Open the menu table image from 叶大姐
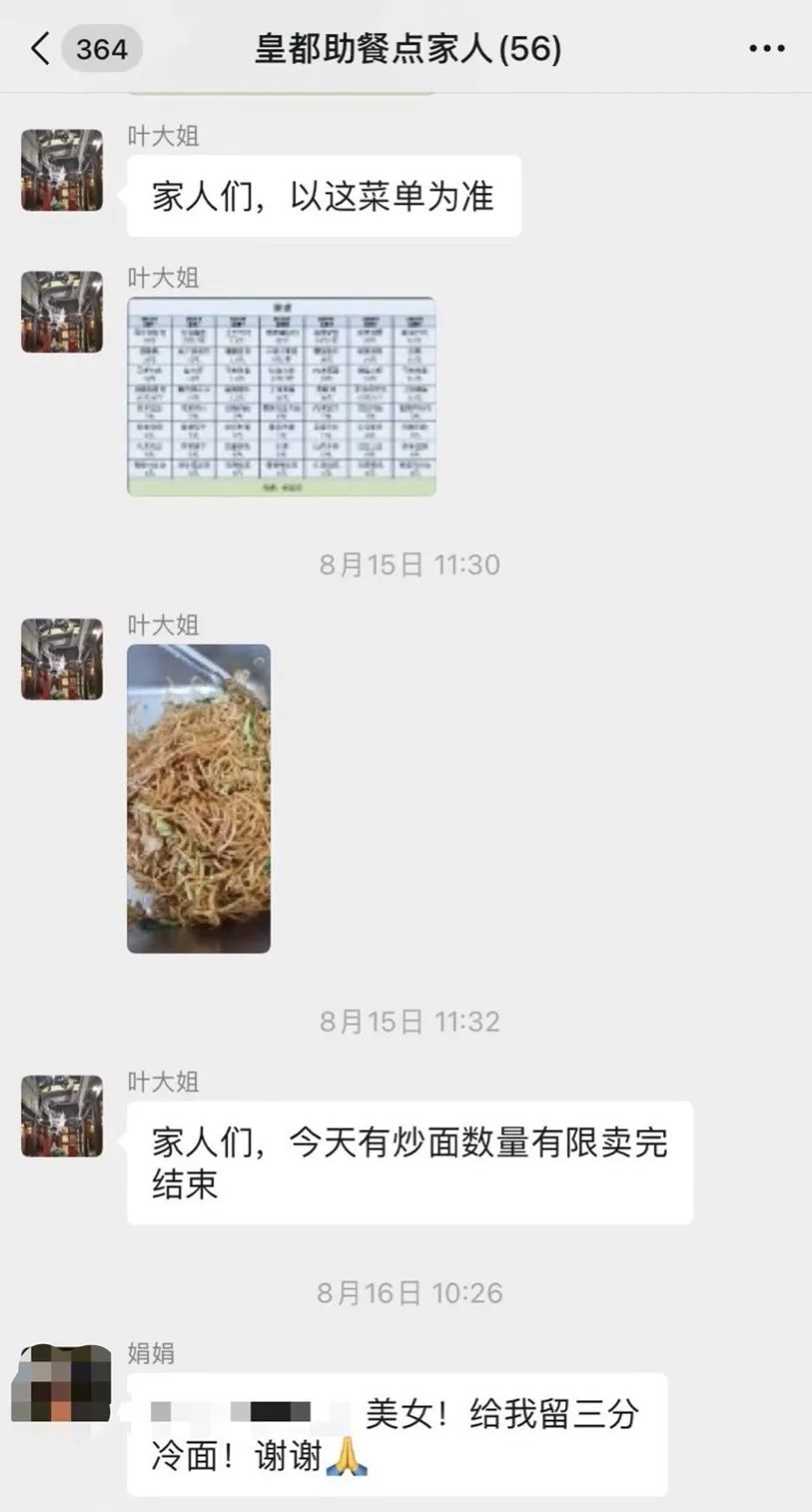The image size is (812, 1512). point(281,396)
